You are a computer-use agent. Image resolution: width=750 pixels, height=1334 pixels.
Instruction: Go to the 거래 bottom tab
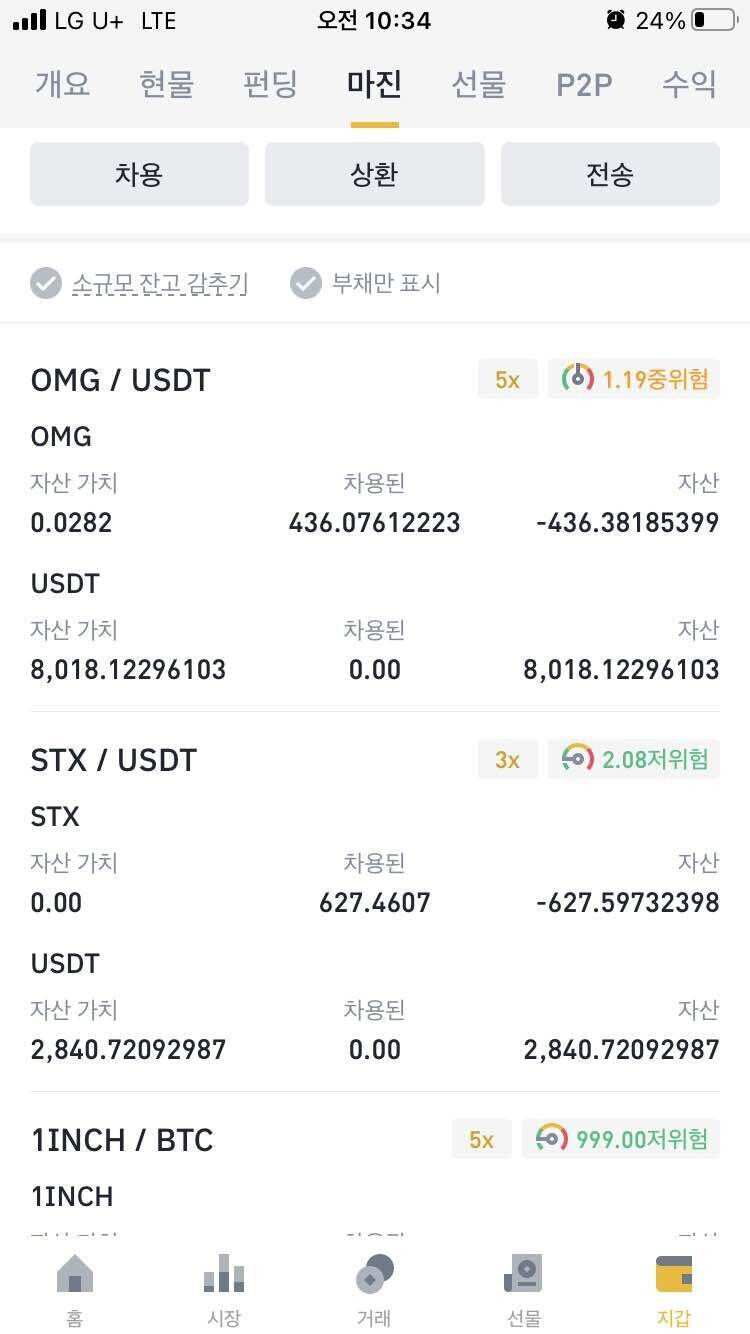374,1289
